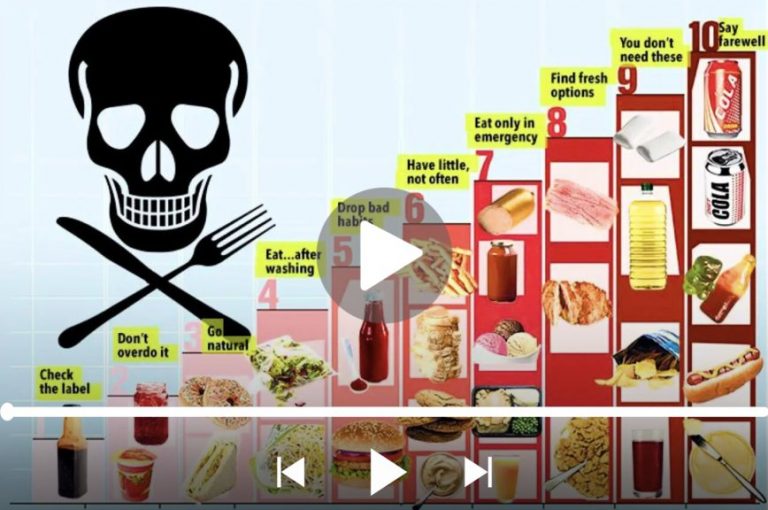768x510 pixels.
Task: Tap the video progress bar
Action: [x=384, y=411]
